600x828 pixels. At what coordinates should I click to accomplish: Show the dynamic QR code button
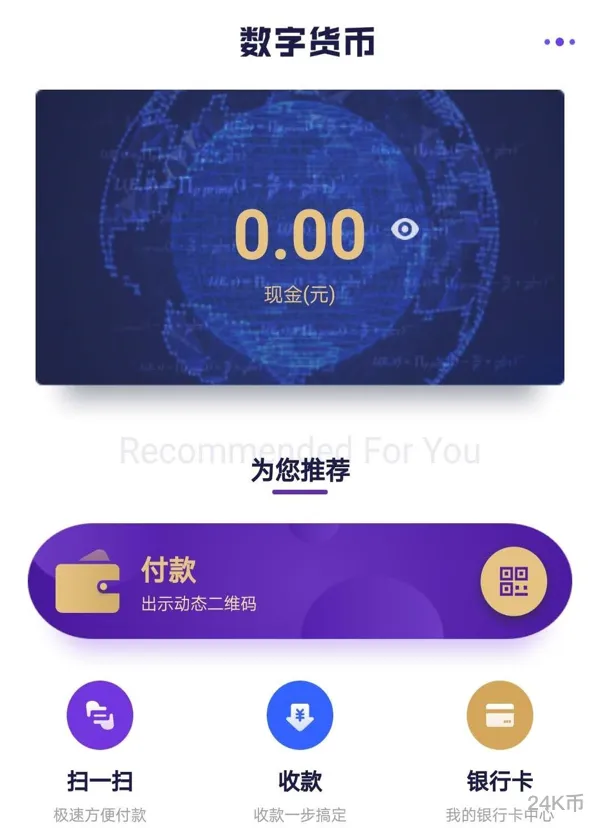[x=513, y=581]
